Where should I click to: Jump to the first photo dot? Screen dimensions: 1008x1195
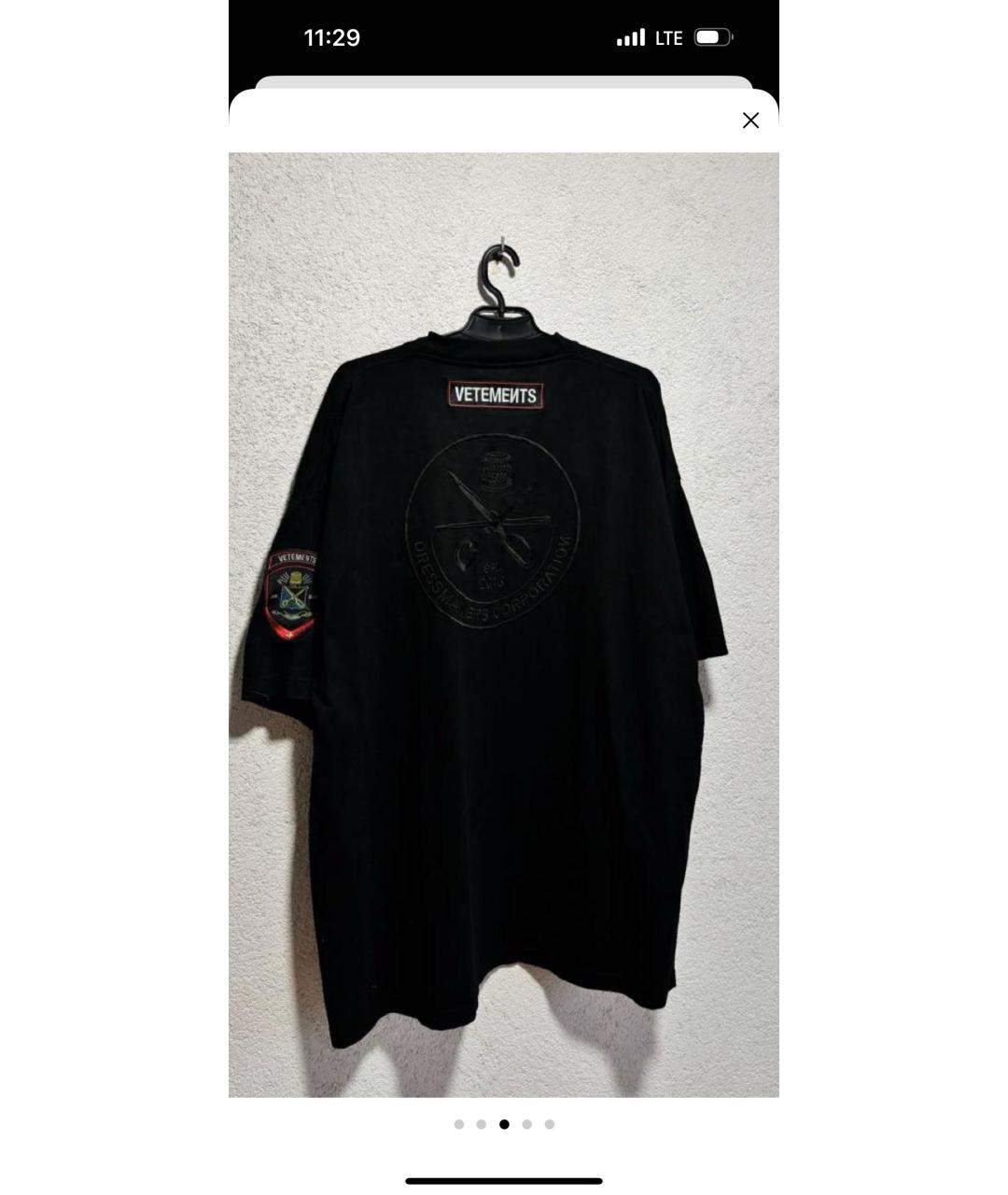pos(459,1124)
